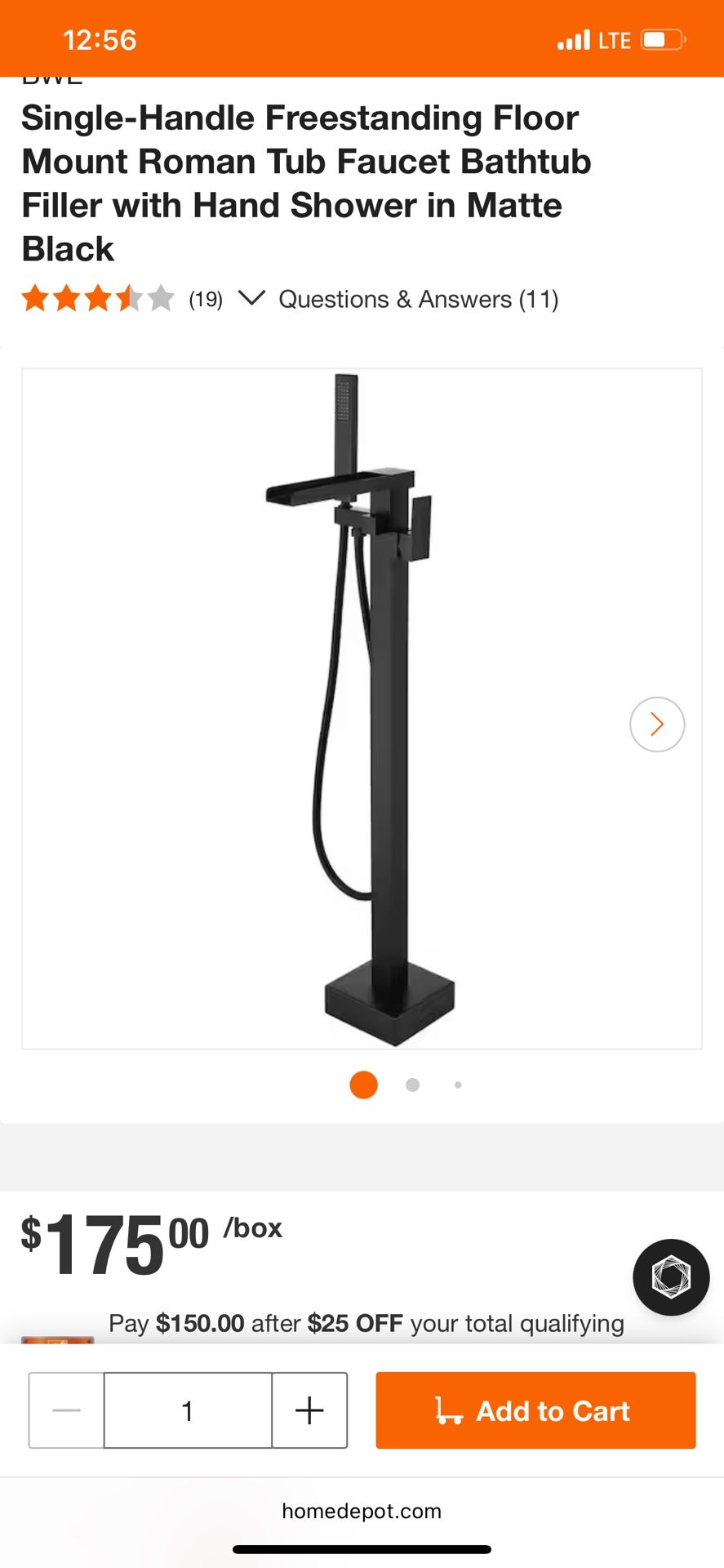Tap the Add to Cart button

point(535,1410)
